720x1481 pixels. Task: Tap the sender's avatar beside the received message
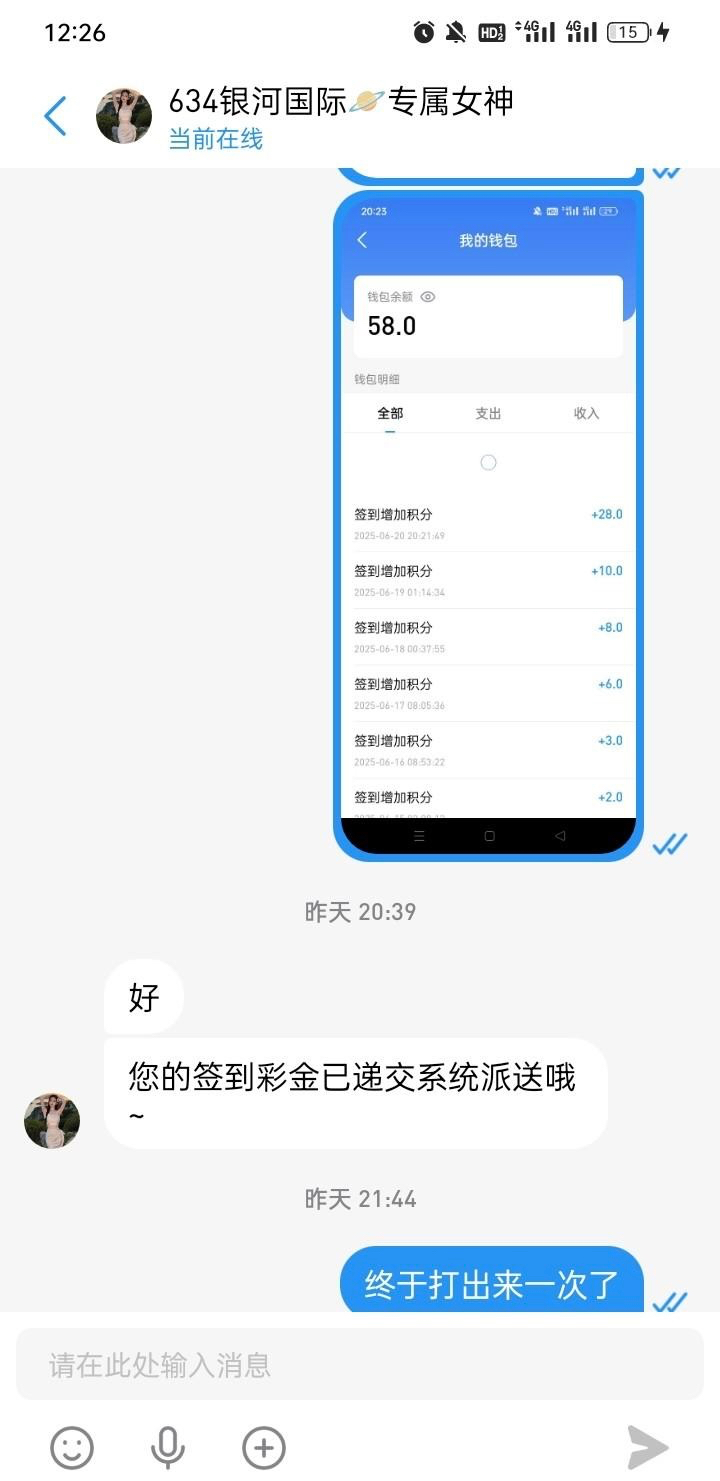pyautogui.click(x=52, y=1120)
